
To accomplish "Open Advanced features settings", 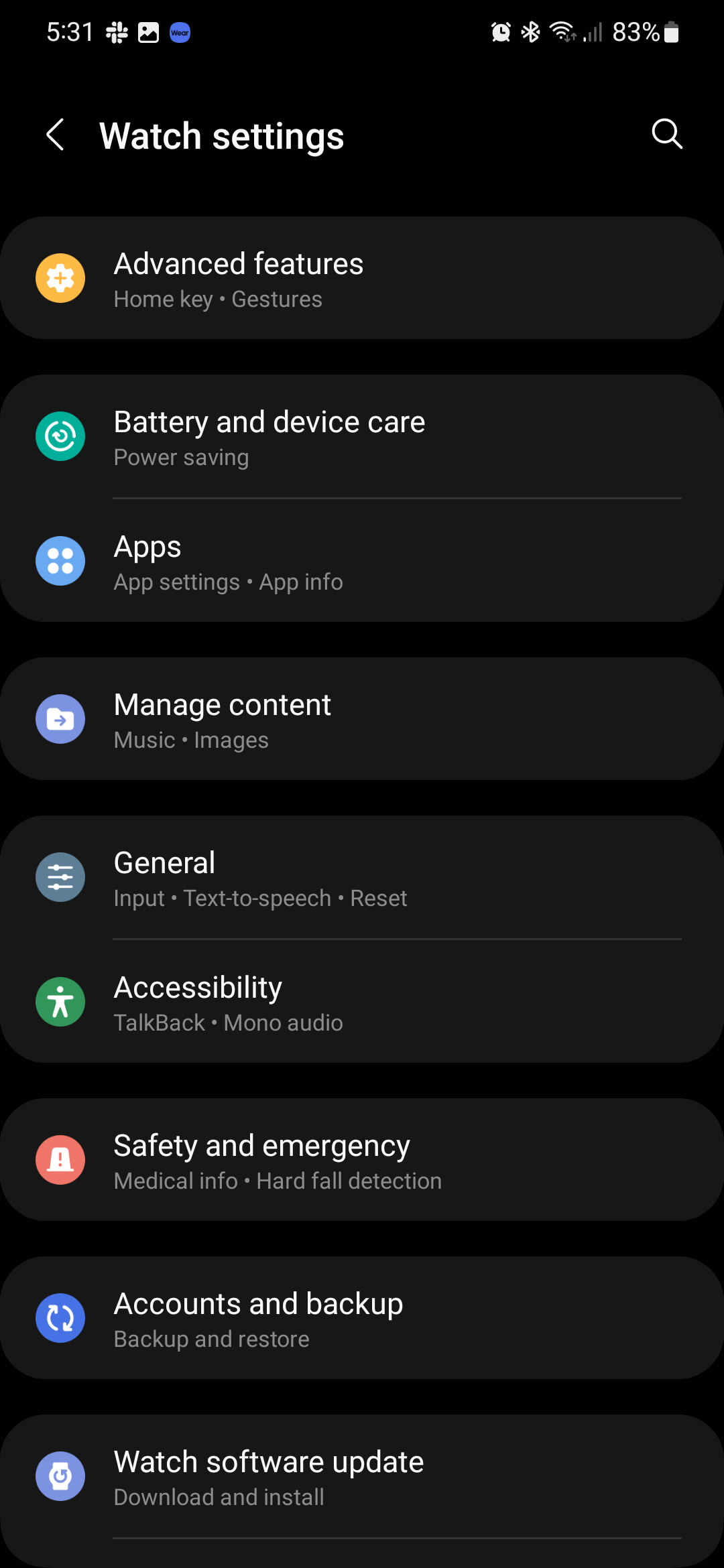I will (362, 278).
